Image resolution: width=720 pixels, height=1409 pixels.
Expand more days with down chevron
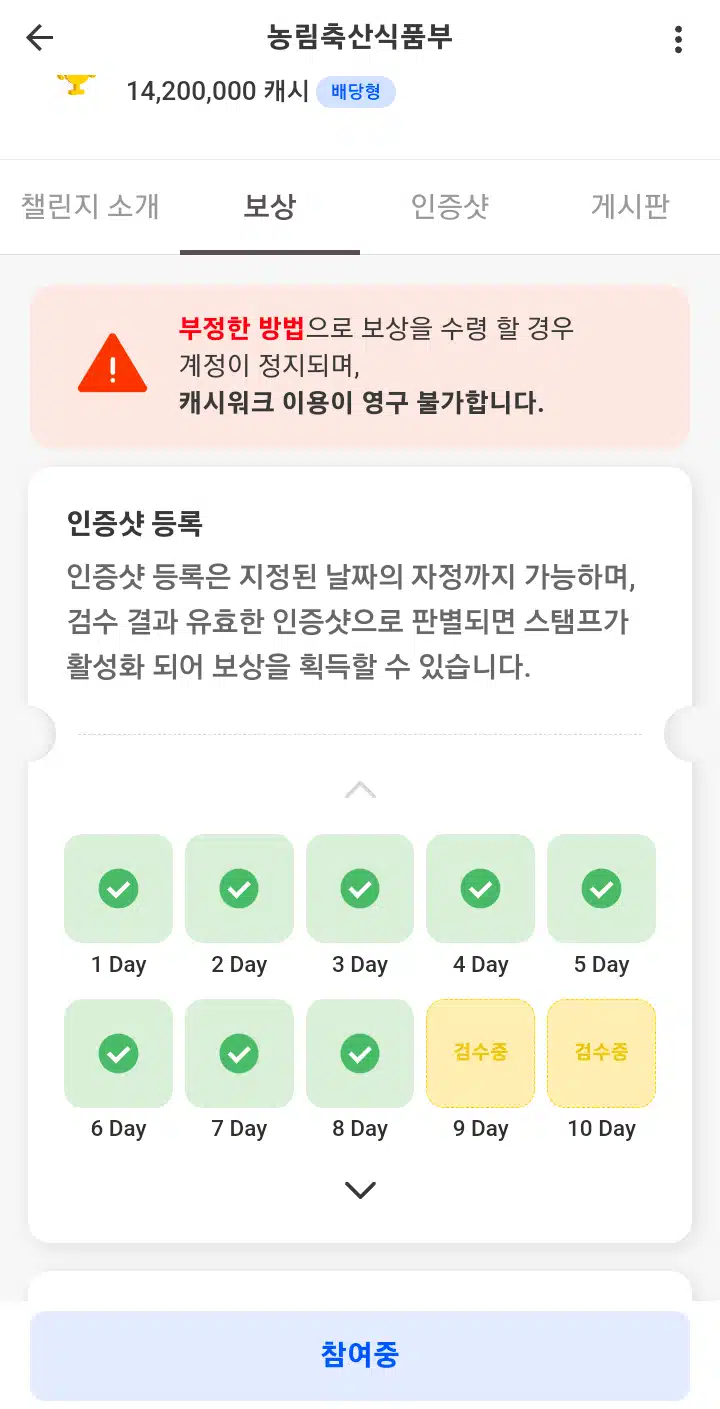click(360, 1190)
